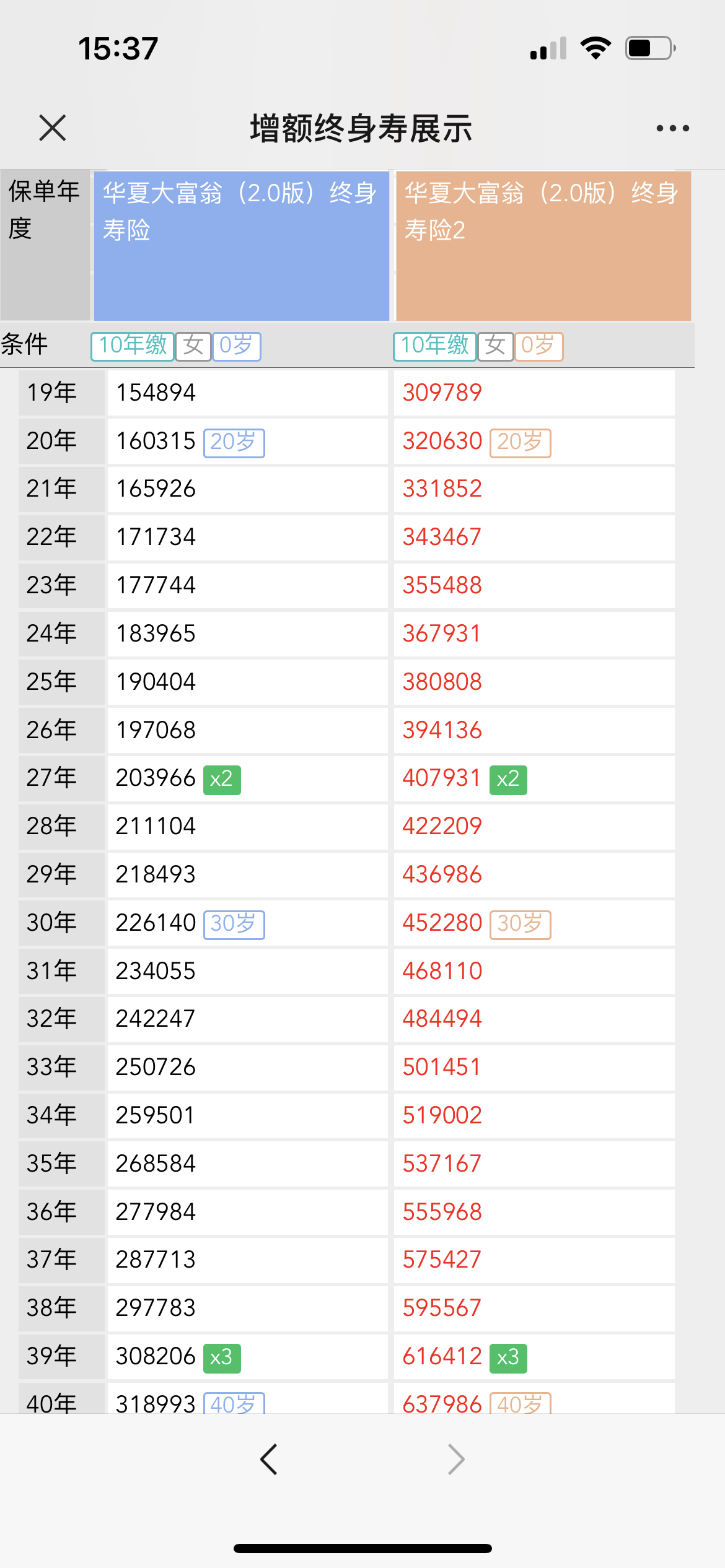The height and width of the screenshot is (1568, 725).
Task: Open the three-dot overflow menu
Action: [672, 128]
